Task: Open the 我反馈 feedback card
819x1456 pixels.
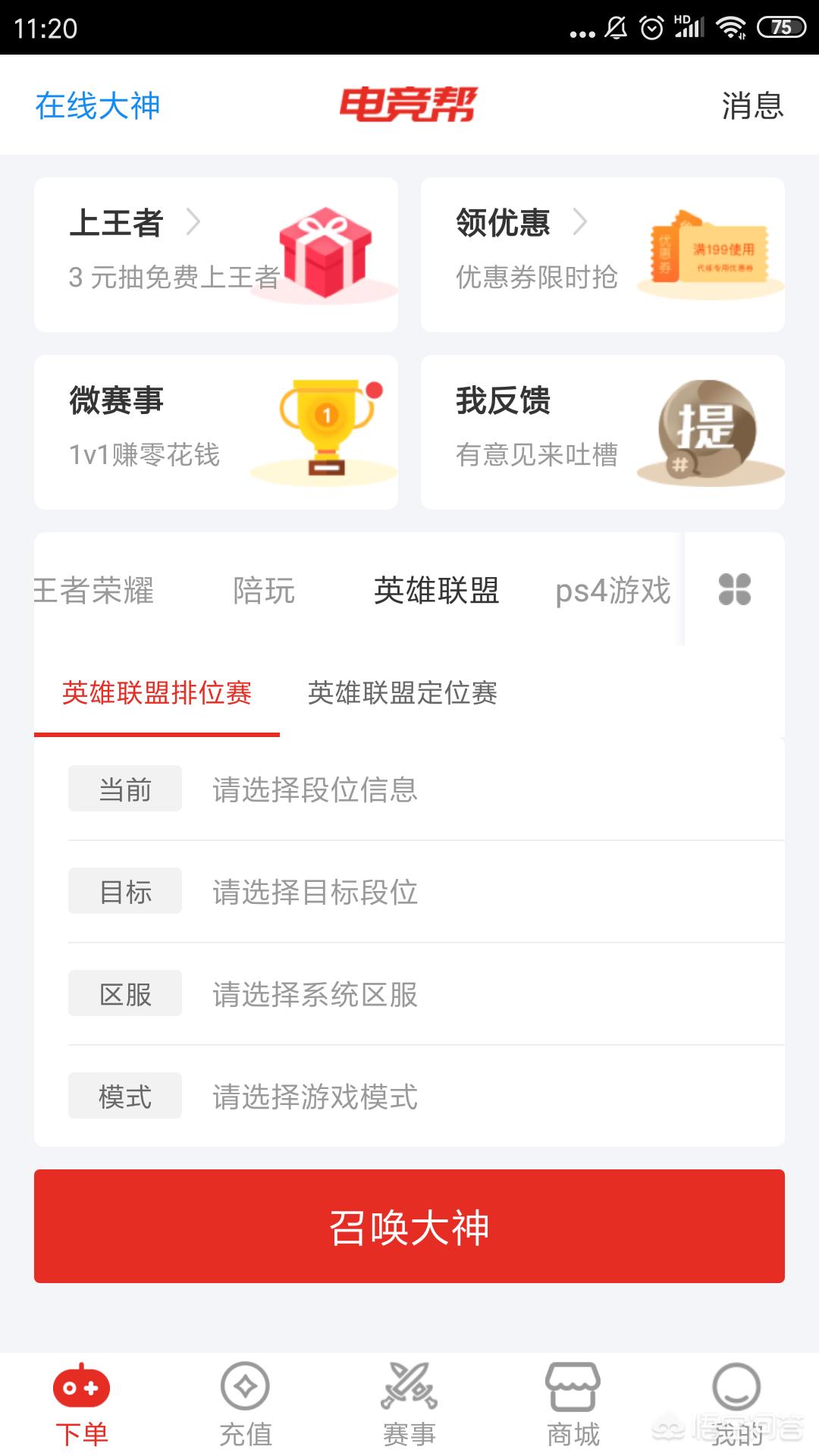Action: click(602, 431)
